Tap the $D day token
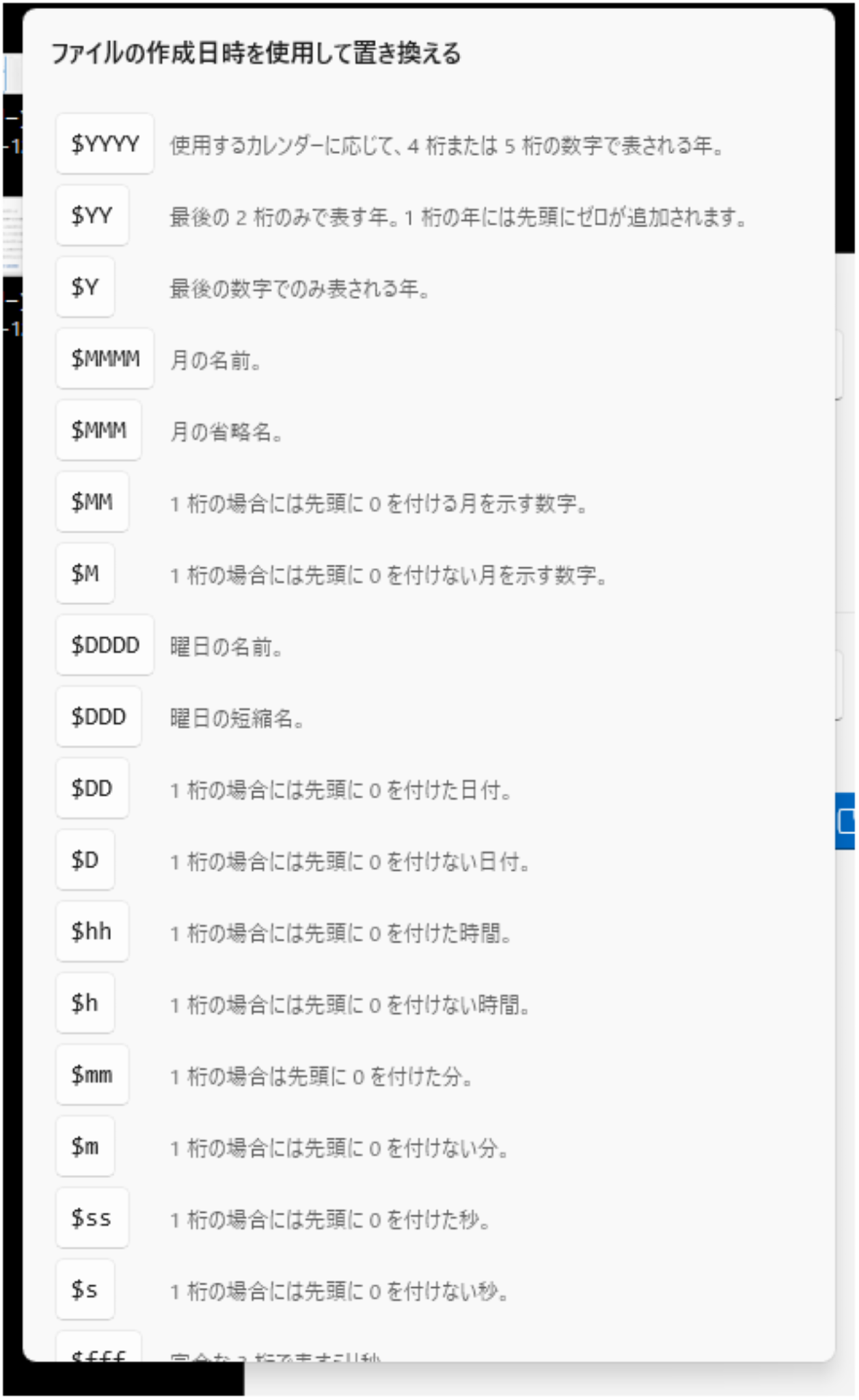 (85, 860)
